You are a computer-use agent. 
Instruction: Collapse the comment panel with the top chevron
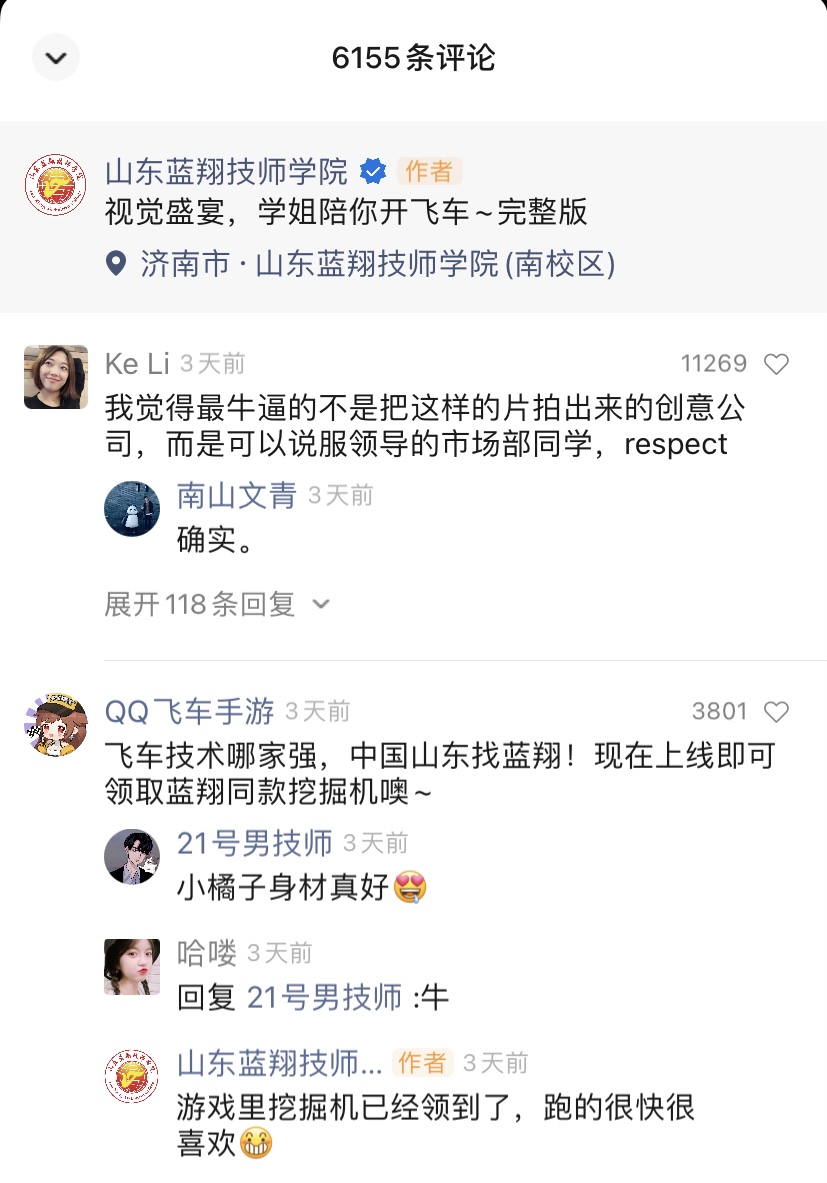tap(55, 57)
